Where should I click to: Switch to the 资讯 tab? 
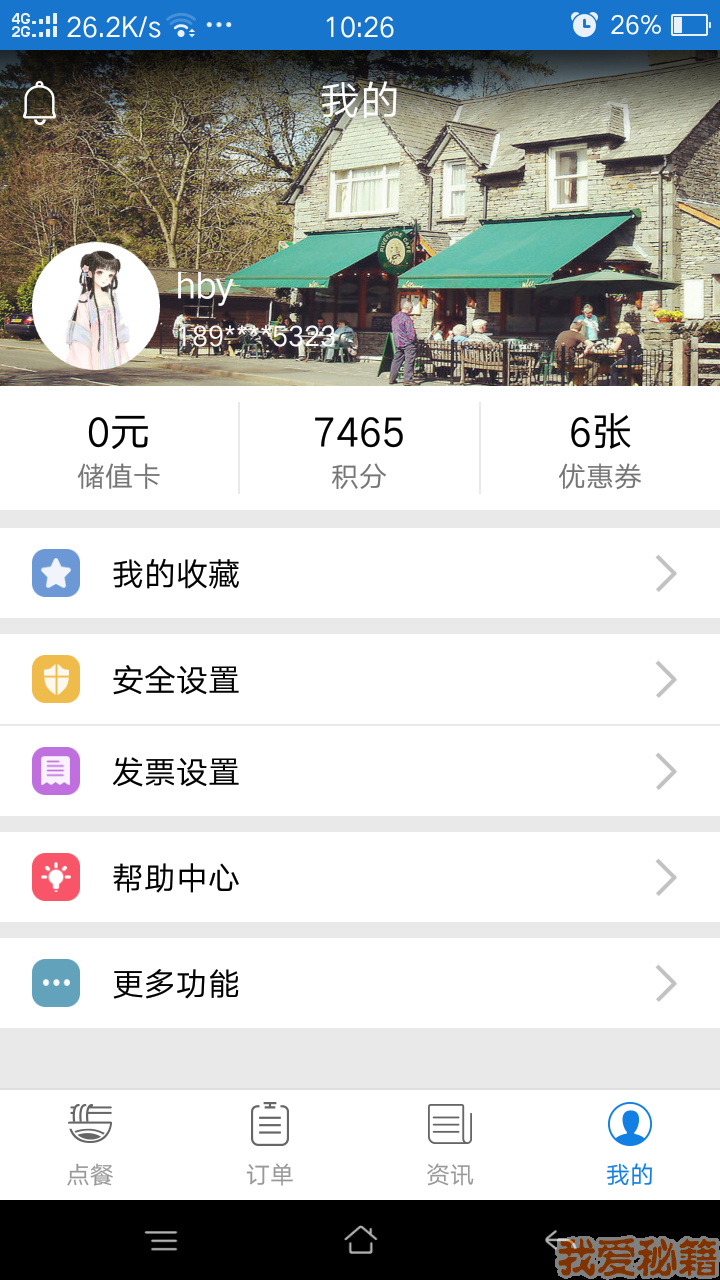coord(450,1144)
